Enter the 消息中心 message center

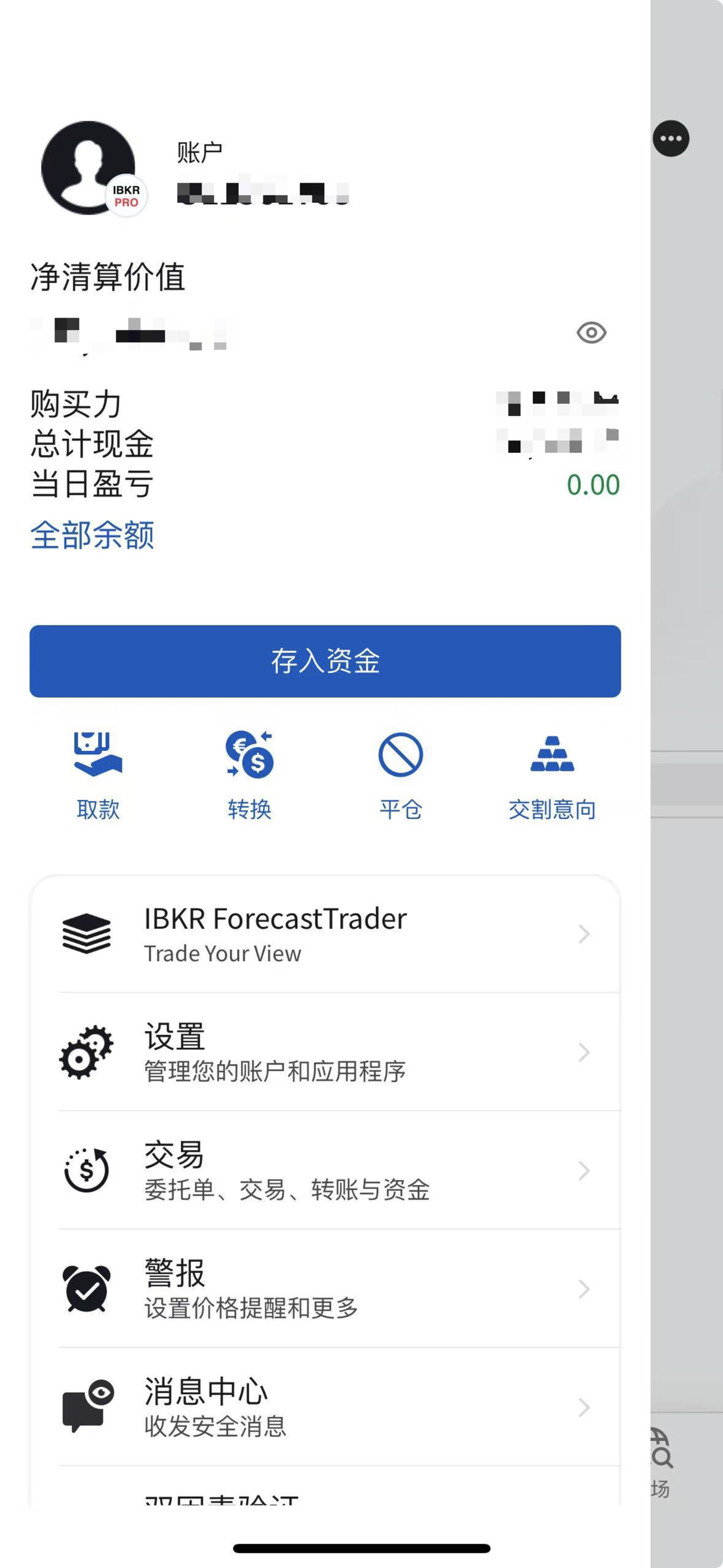tap(325, 1407)
